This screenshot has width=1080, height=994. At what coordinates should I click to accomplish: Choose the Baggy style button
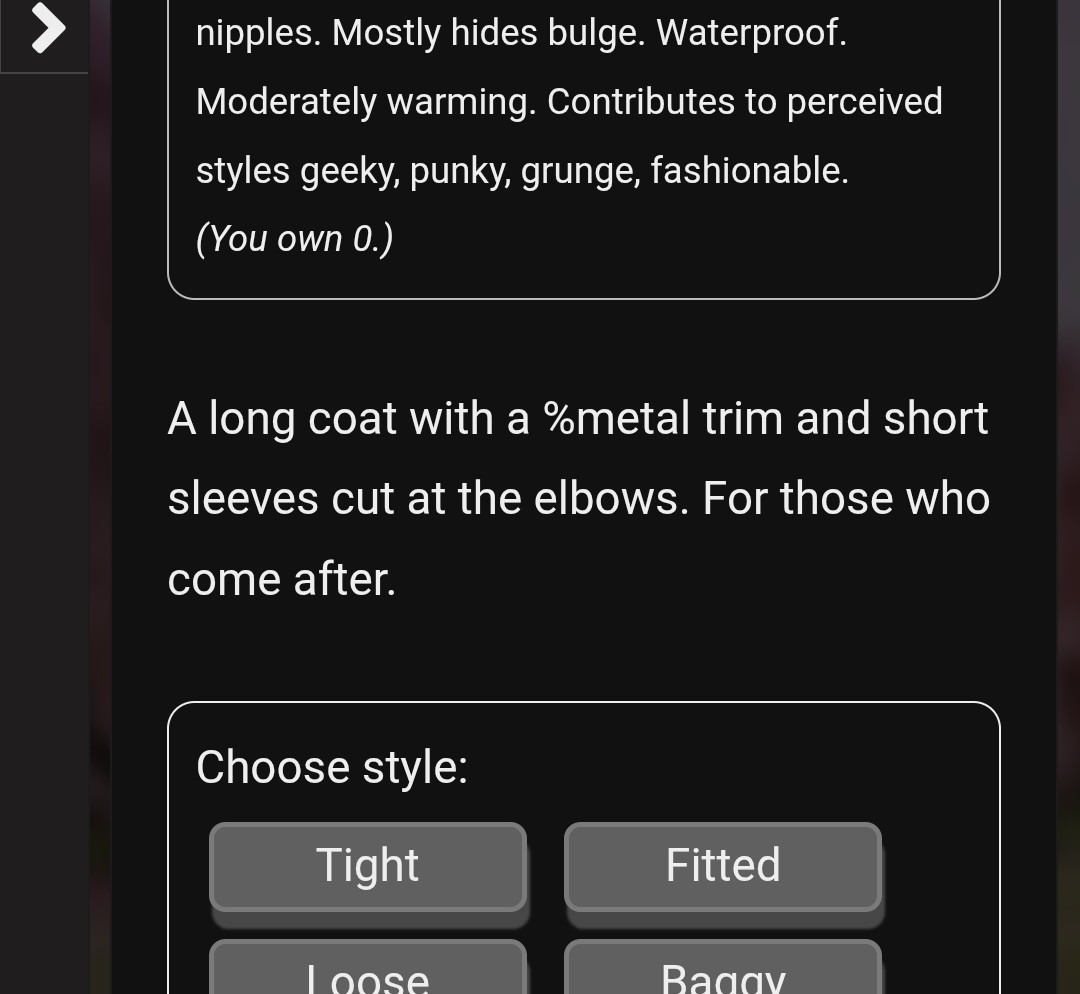[x=723, y=972]
